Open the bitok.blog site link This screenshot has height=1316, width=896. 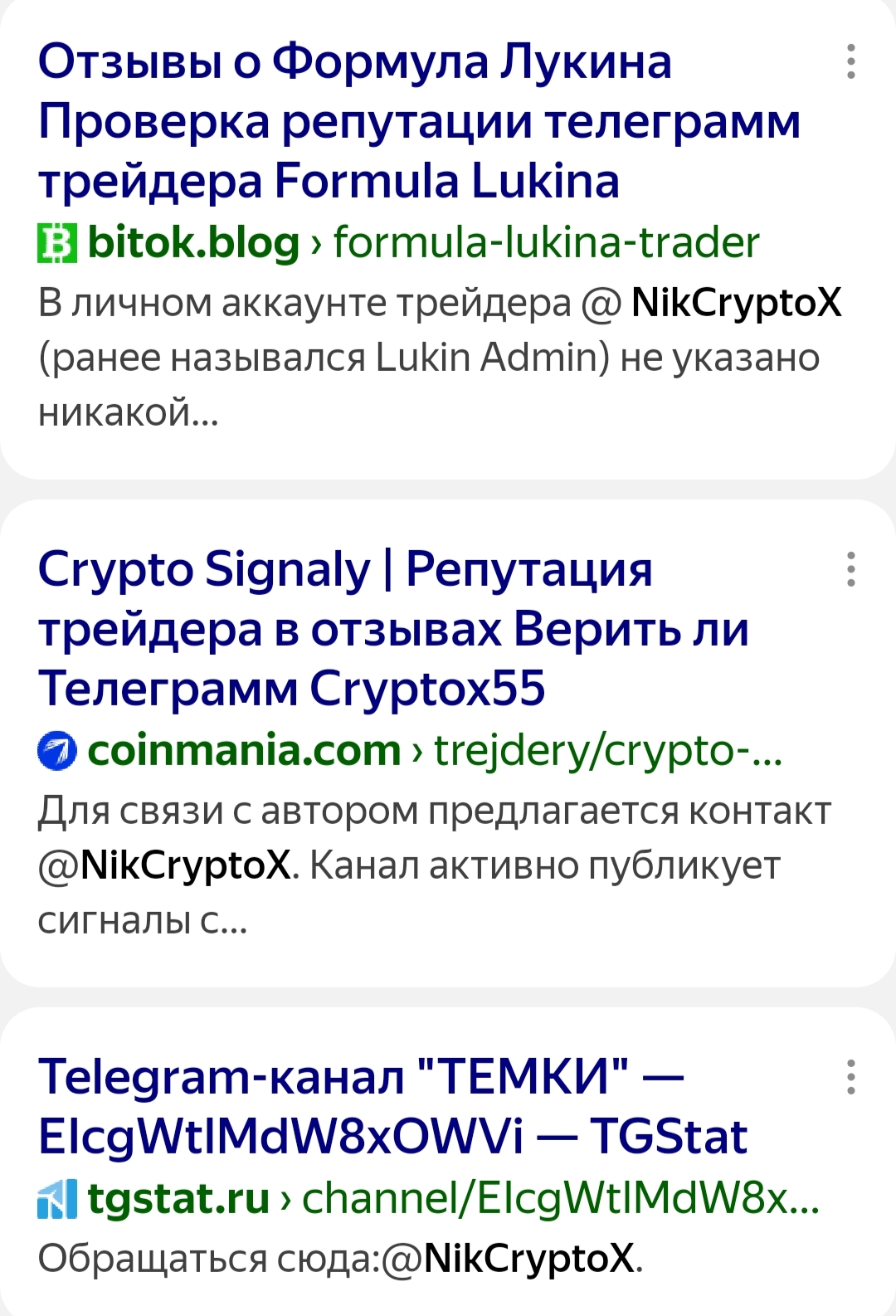coord(192,243)
